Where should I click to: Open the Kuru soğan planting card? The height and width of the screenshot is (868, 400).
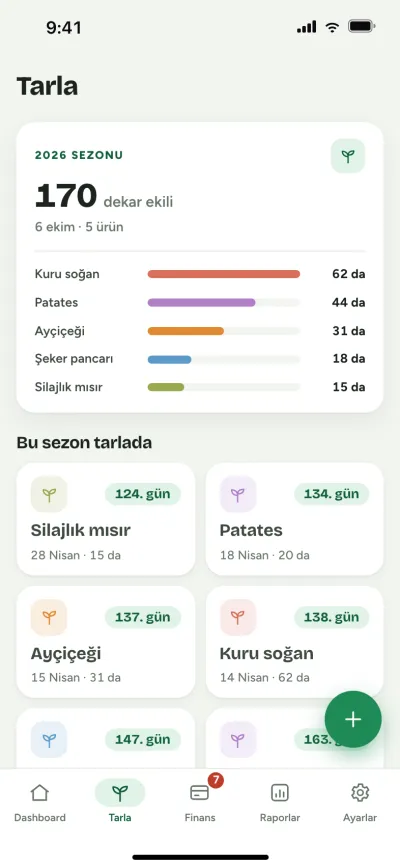tap(294, 642)
